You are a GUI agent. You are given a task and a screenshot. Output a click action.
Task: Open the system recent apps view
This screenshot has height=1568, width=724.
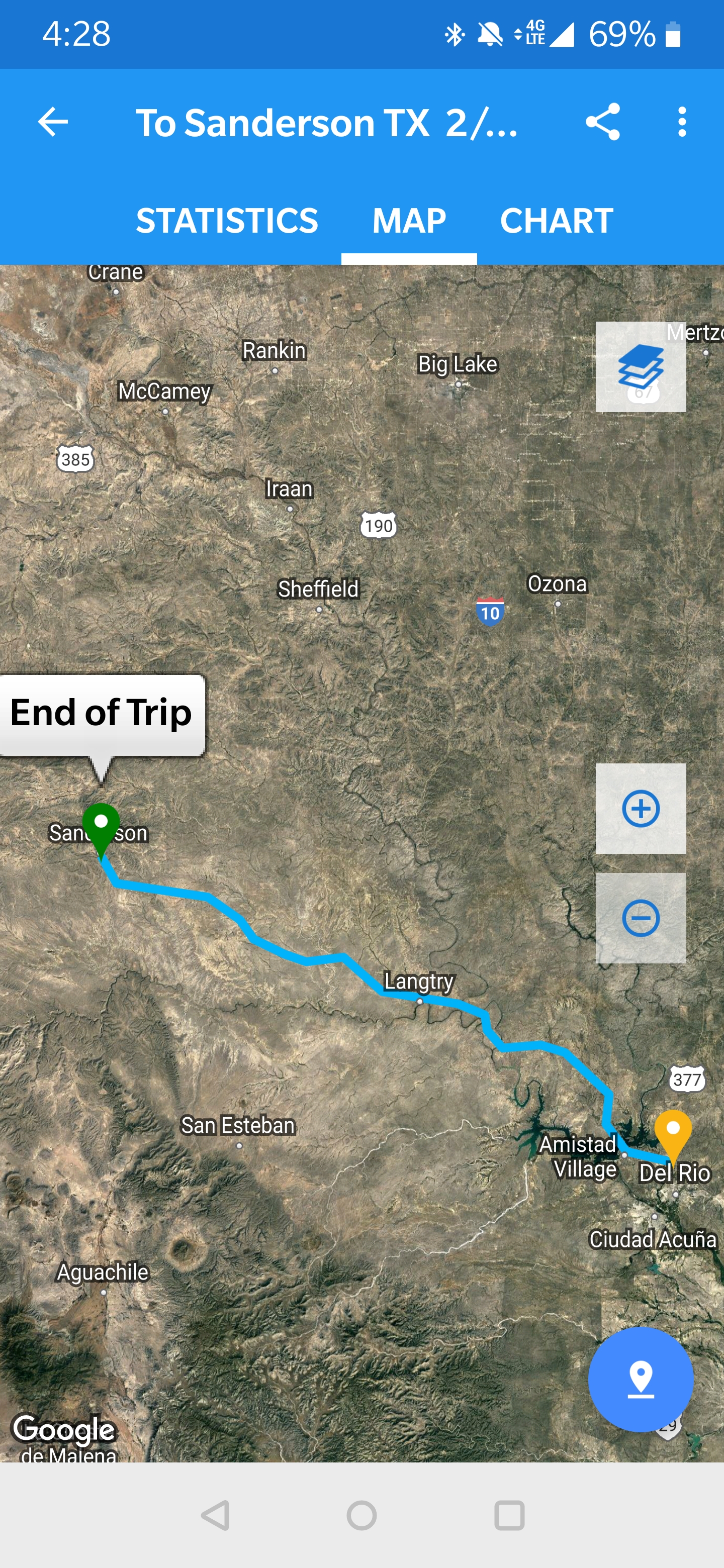(x=509, y=1515)
